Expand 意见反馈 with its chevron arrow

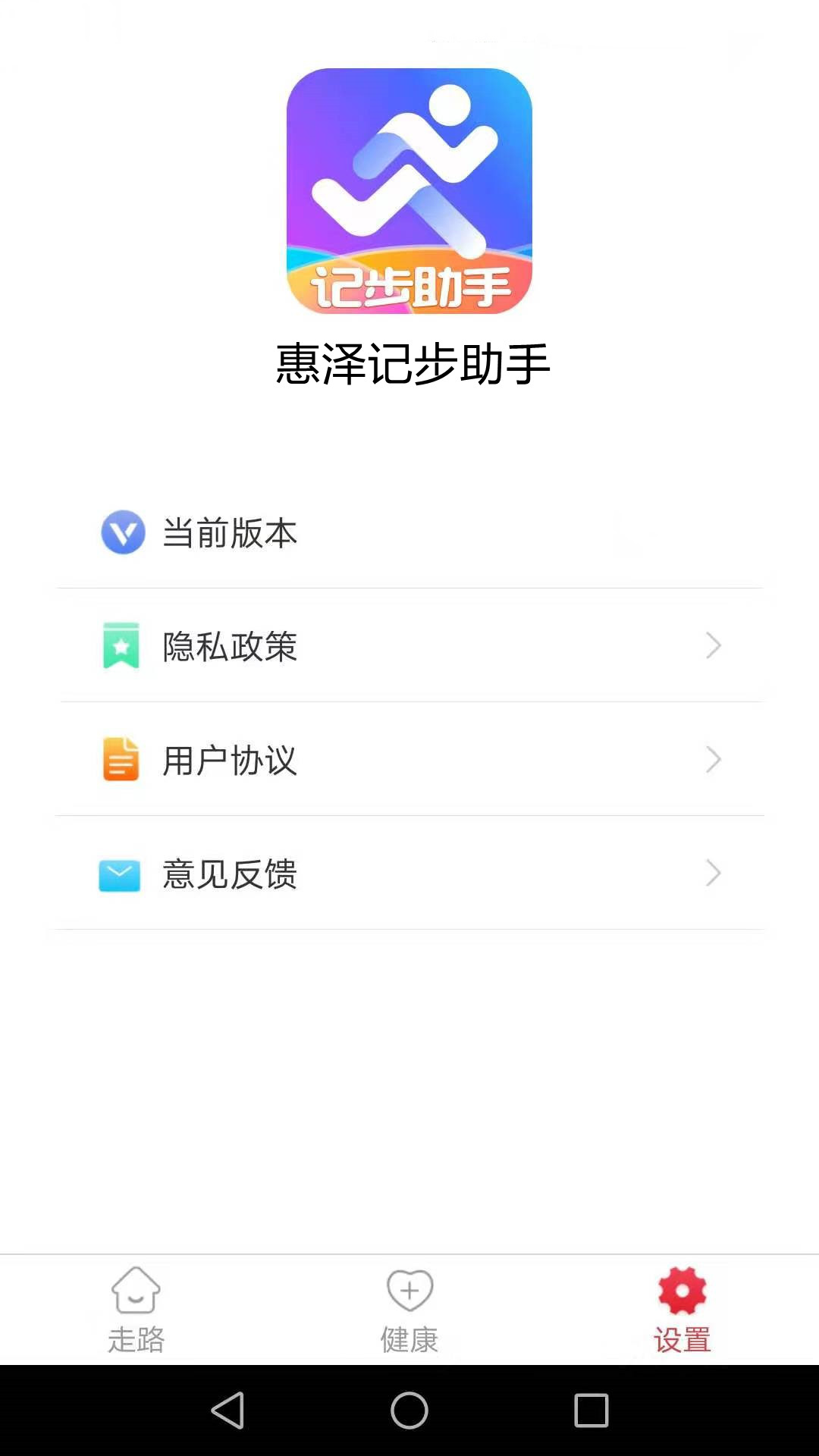click(711, 874)
